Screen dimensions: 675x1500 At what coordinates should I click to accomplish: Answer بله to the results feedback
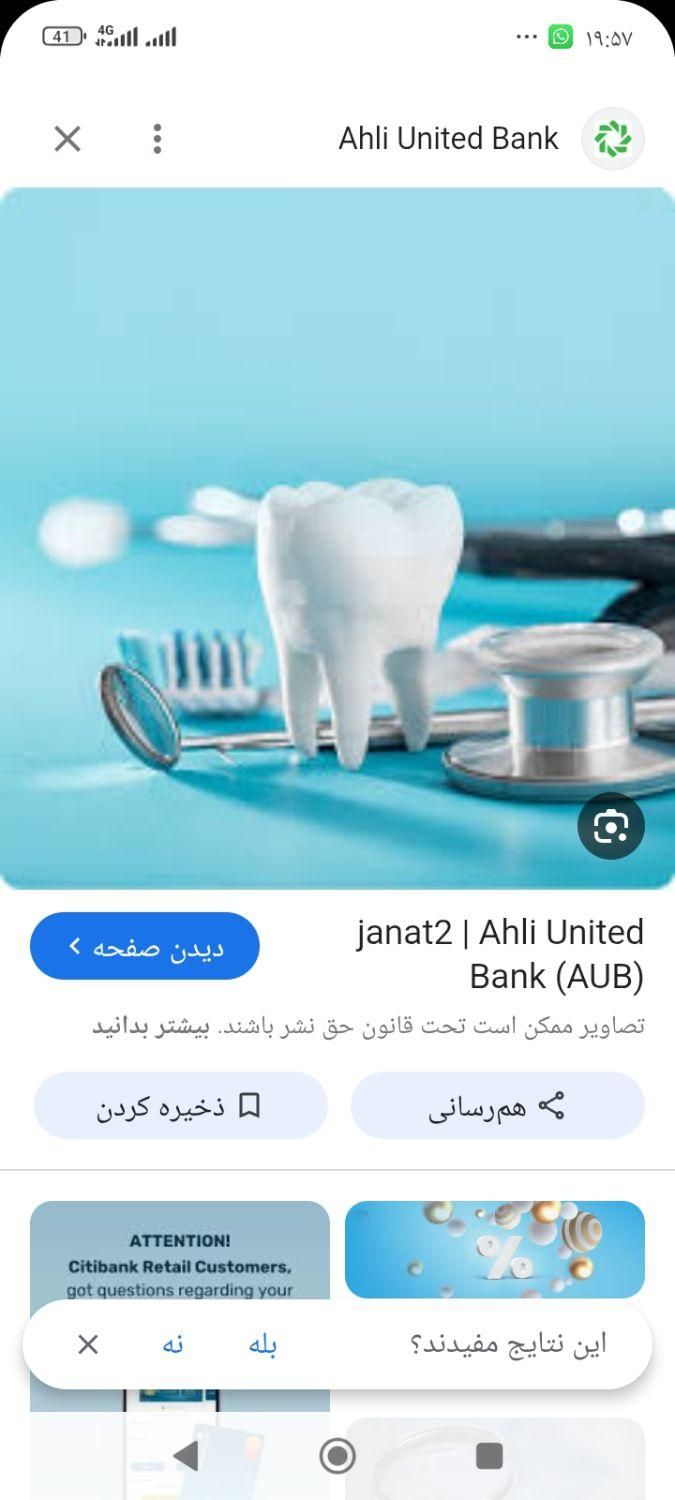click(262, 1345)
